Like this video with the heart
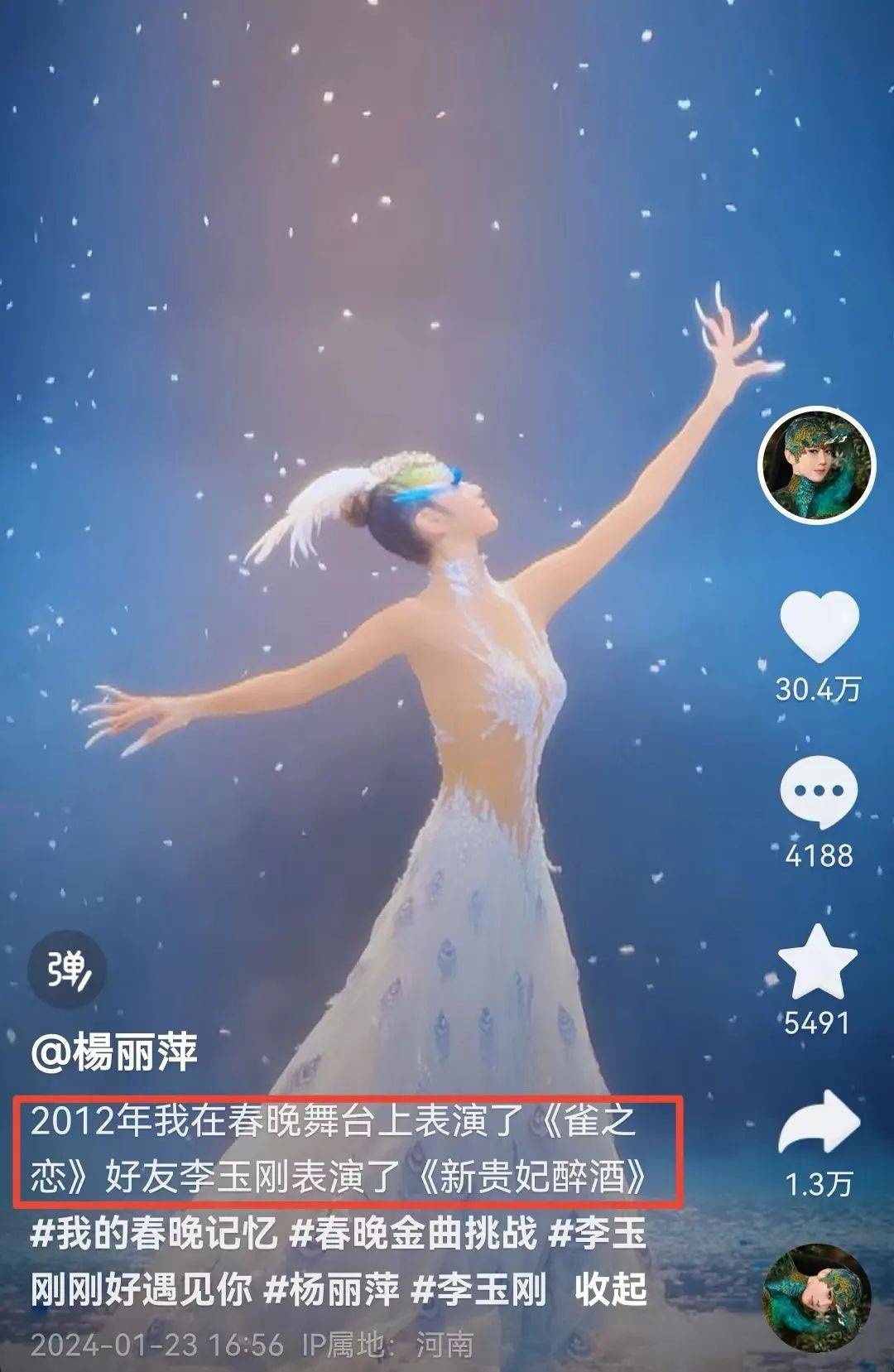This screenshot has height=1372, width=894. coord(819,627)
